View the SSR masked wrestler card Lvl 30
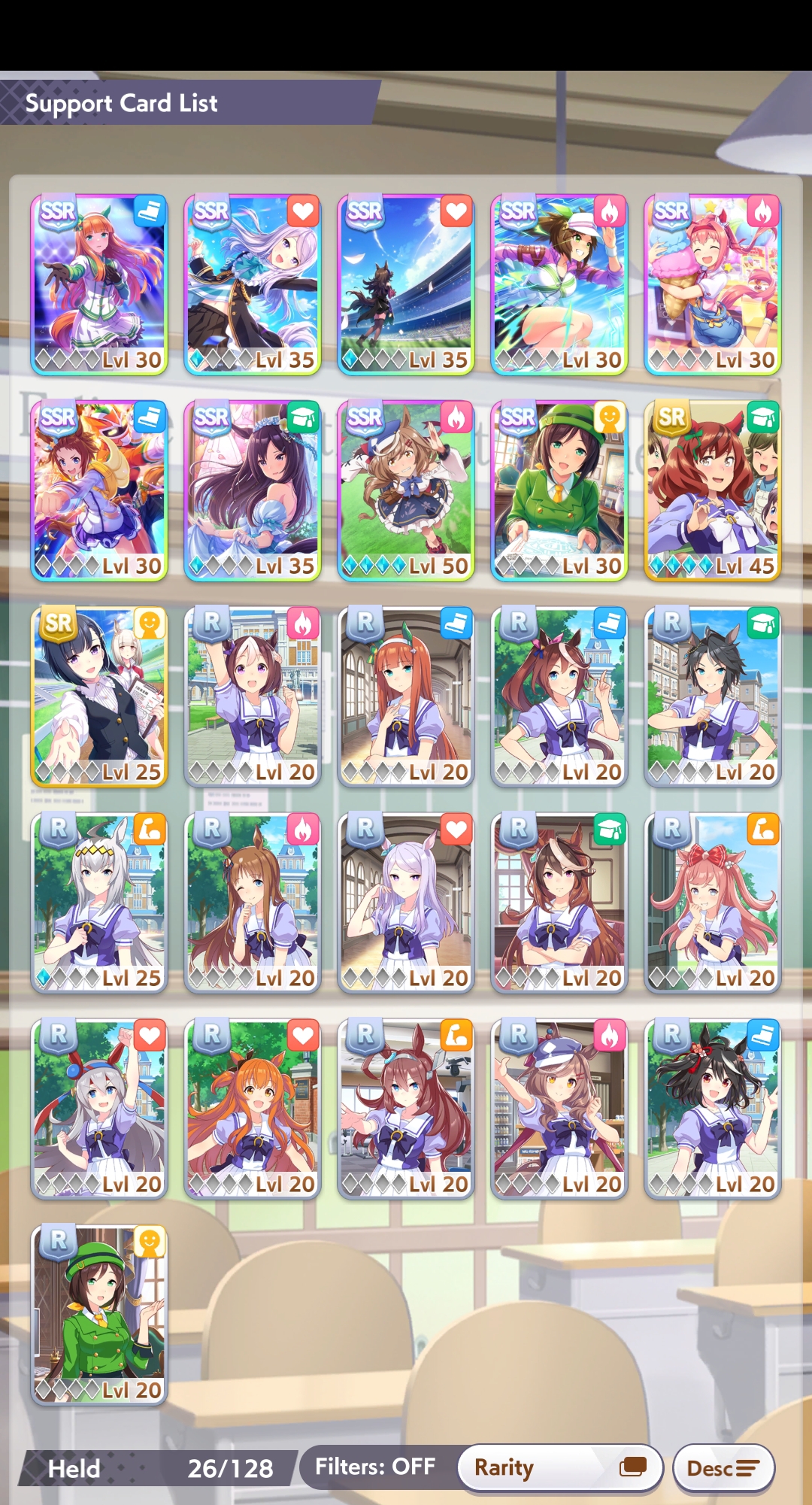 99,490
